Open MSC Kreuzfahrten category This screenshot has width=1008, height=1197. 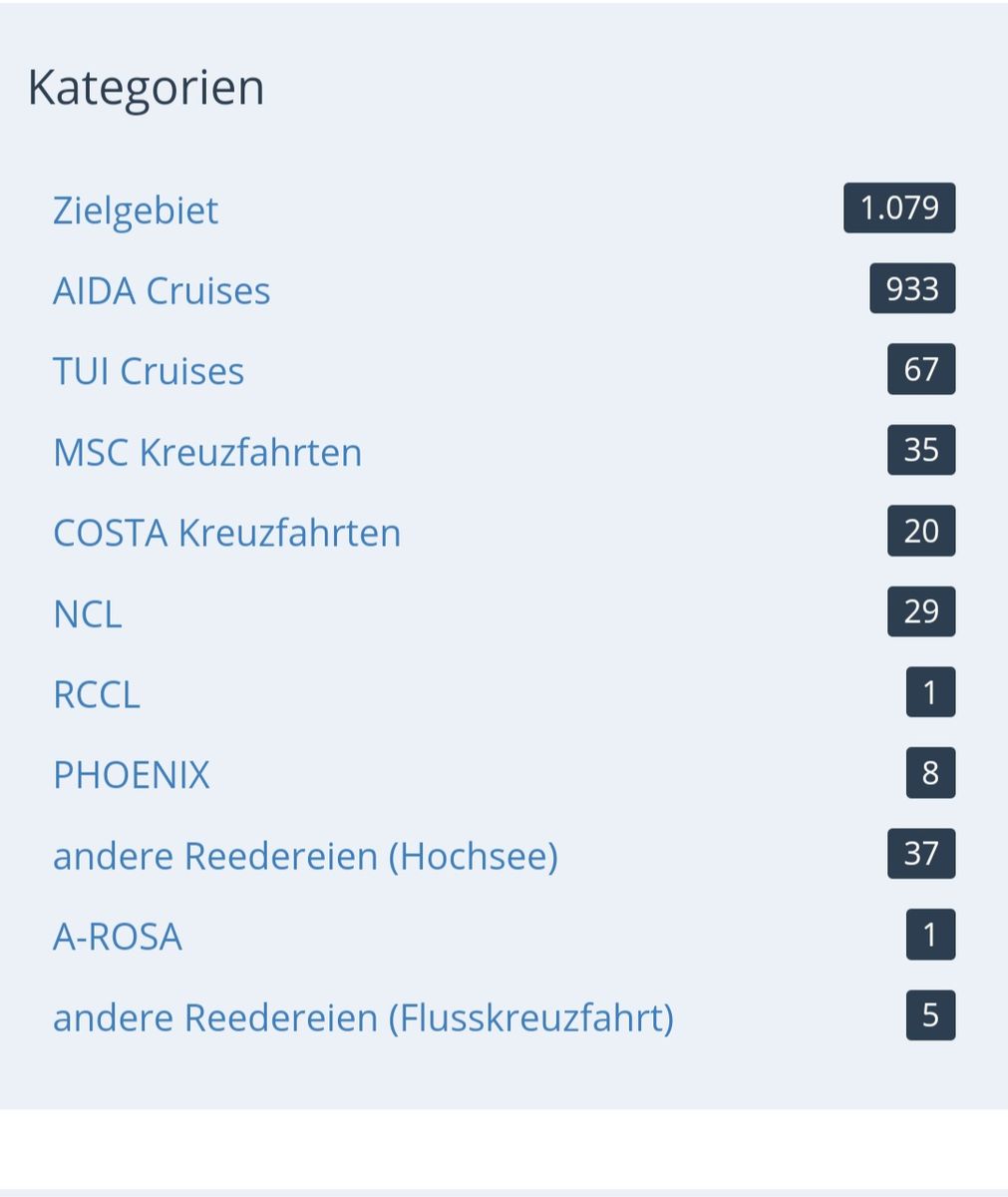207,452
